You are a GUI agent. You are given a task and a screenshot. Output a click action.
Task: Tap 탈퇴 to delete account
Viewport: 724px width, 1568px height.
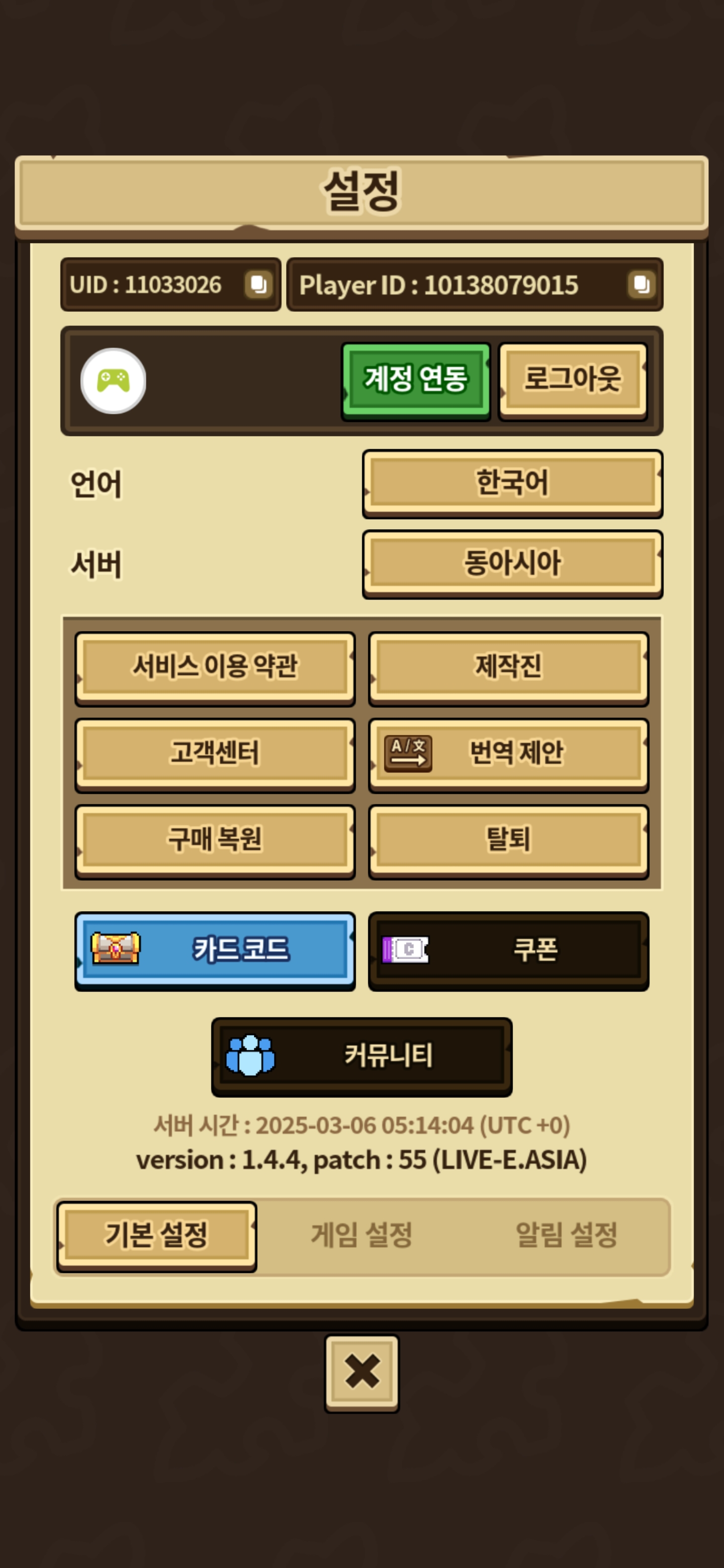click(508, 840)
